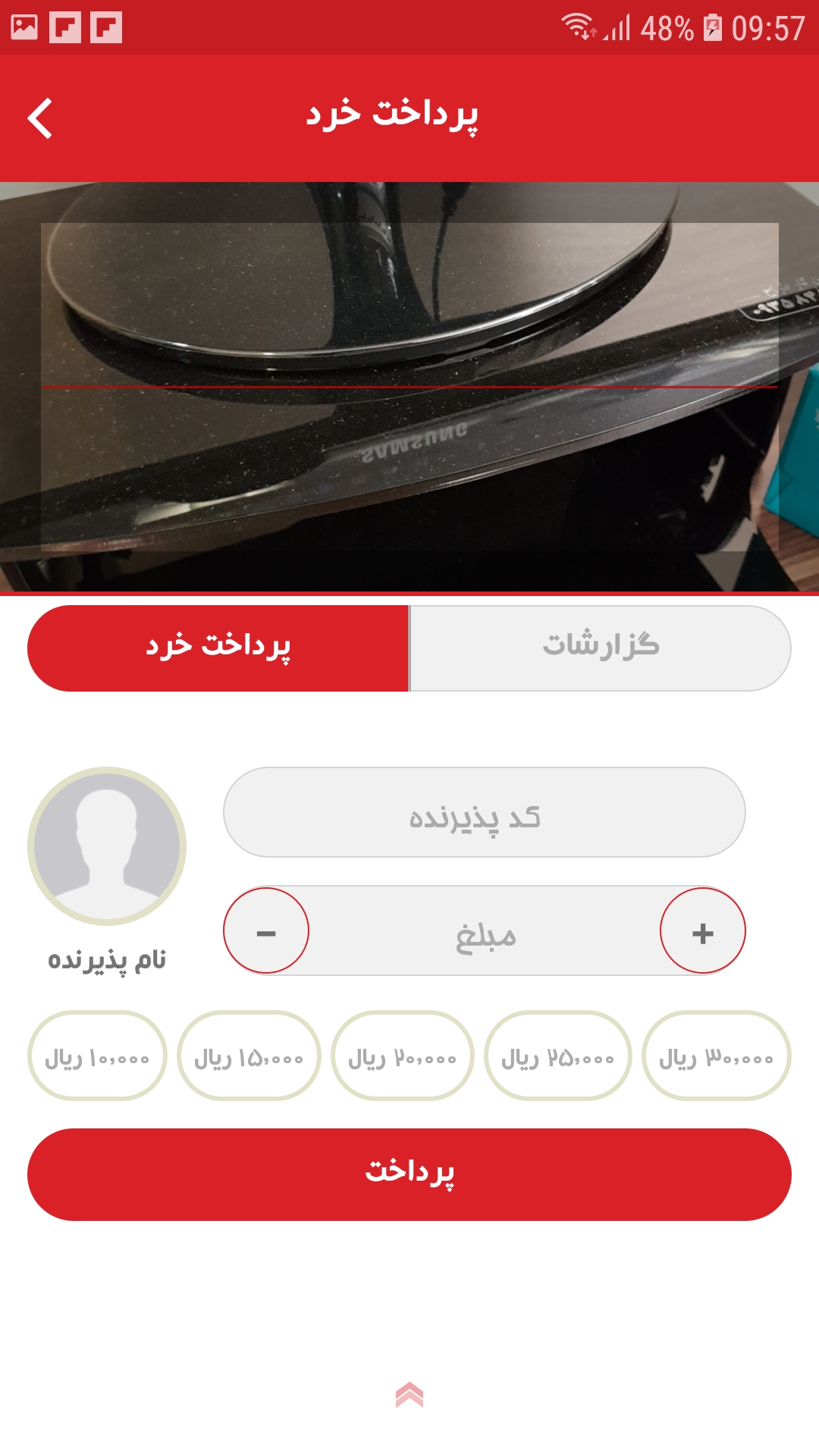Image resolution: width=819 pixels, height=1456 pixels.
Task: Select the ۳۰,۰۰۰ ریال amount chip
Action: point(716,1056)
